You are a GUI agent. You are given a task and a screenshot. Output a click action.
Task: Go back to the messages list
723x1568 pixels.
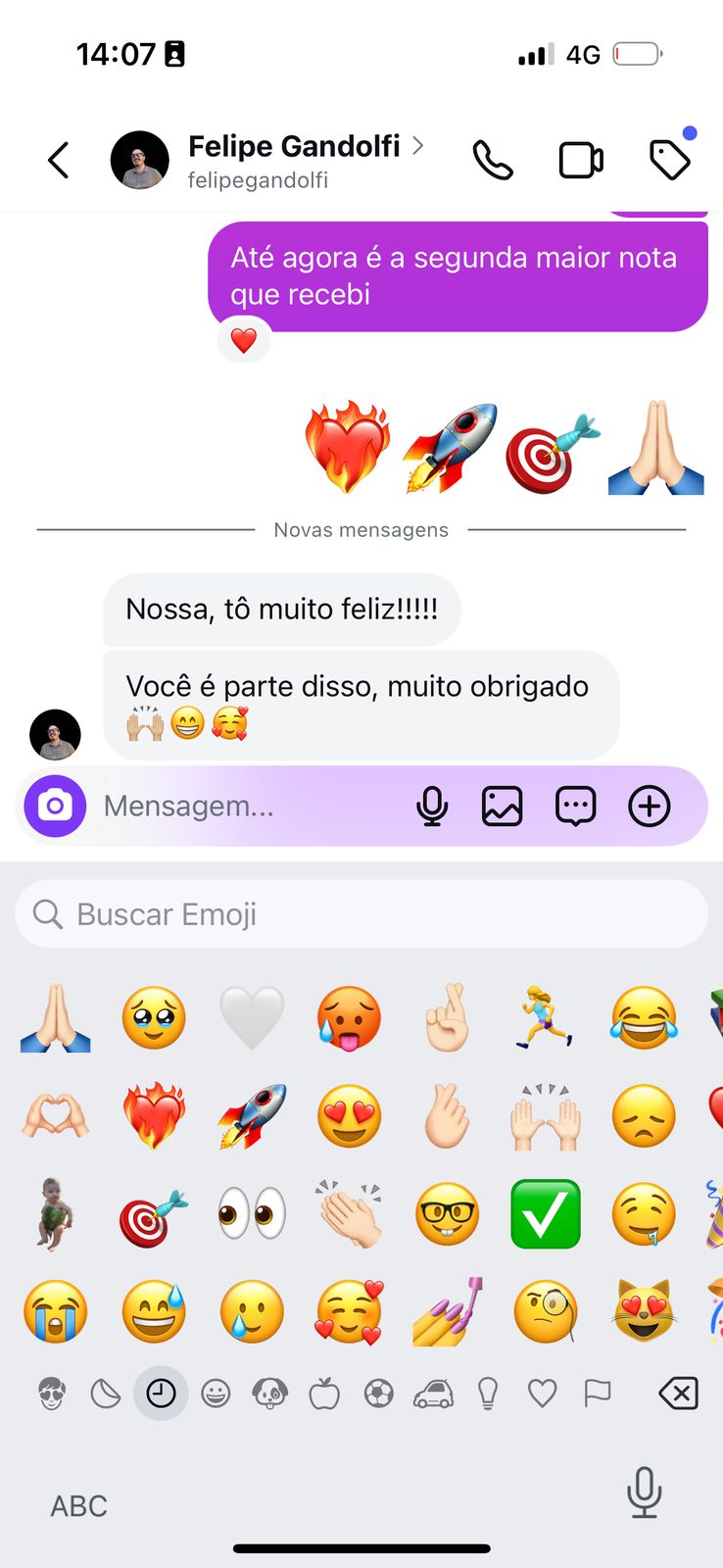[59, 161]
